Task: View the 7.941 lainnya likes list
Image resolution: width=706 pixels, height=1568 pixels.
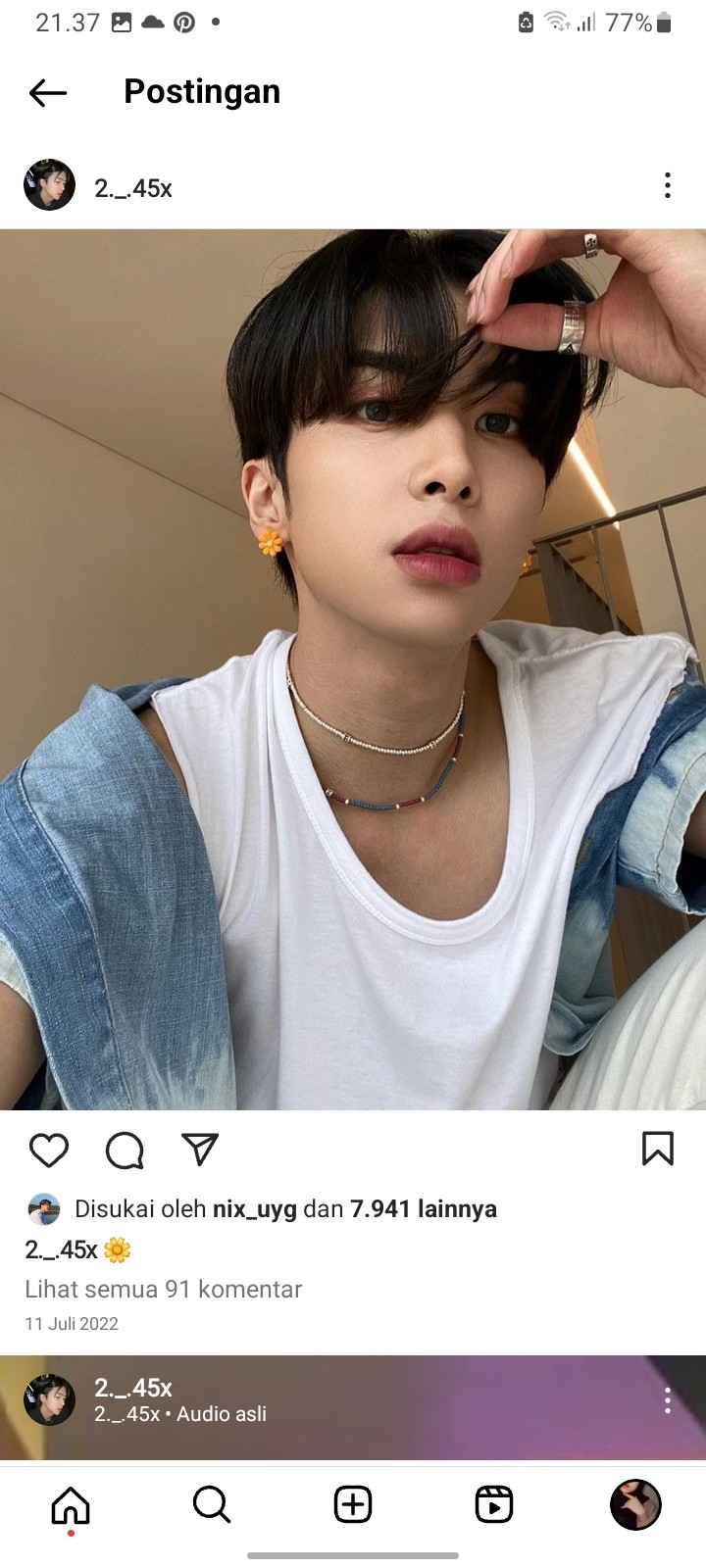Action: [423, 1209]
